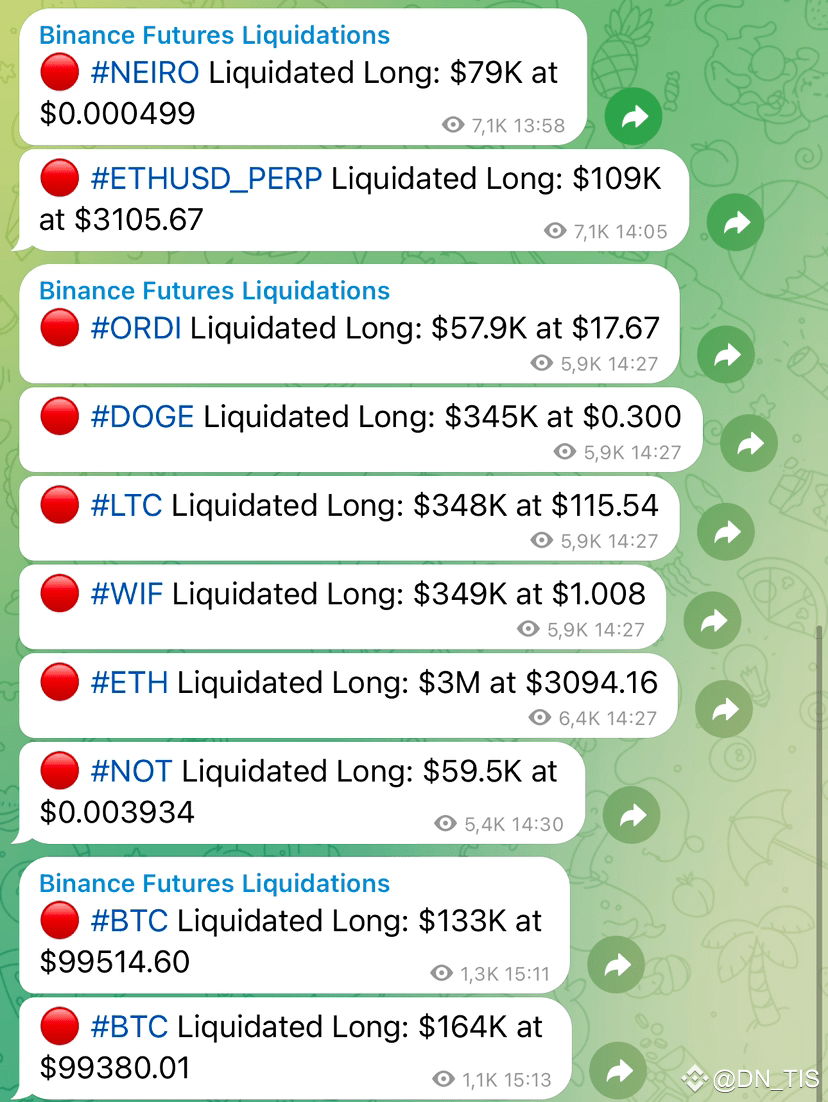Tap the forward arrow on the ETH liquidation message

tap(725, 708)
